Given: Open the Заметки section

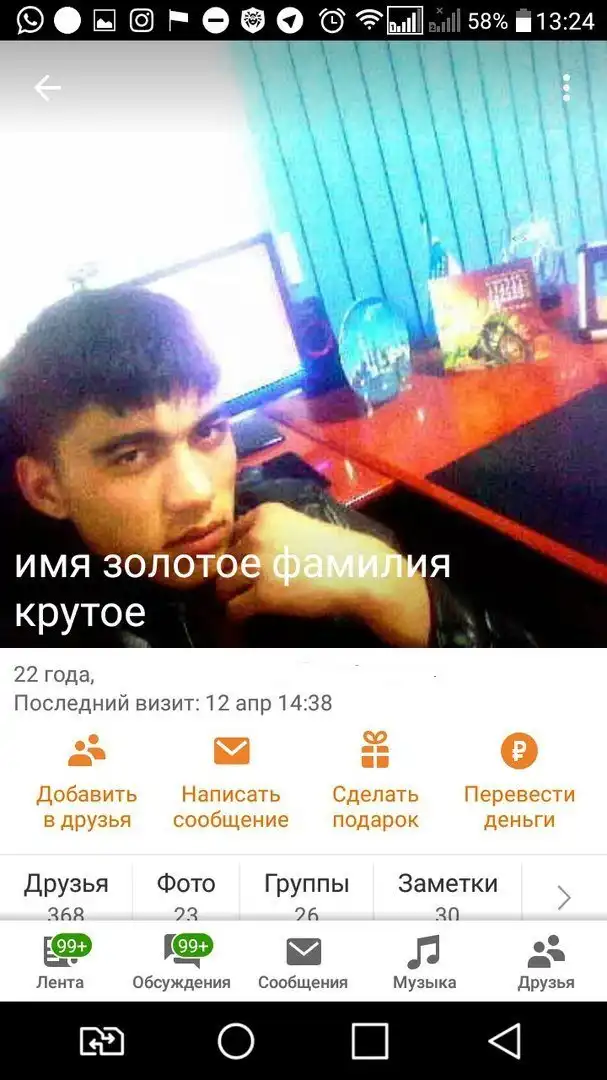Looking at the screenshot, I should [447, 893].
